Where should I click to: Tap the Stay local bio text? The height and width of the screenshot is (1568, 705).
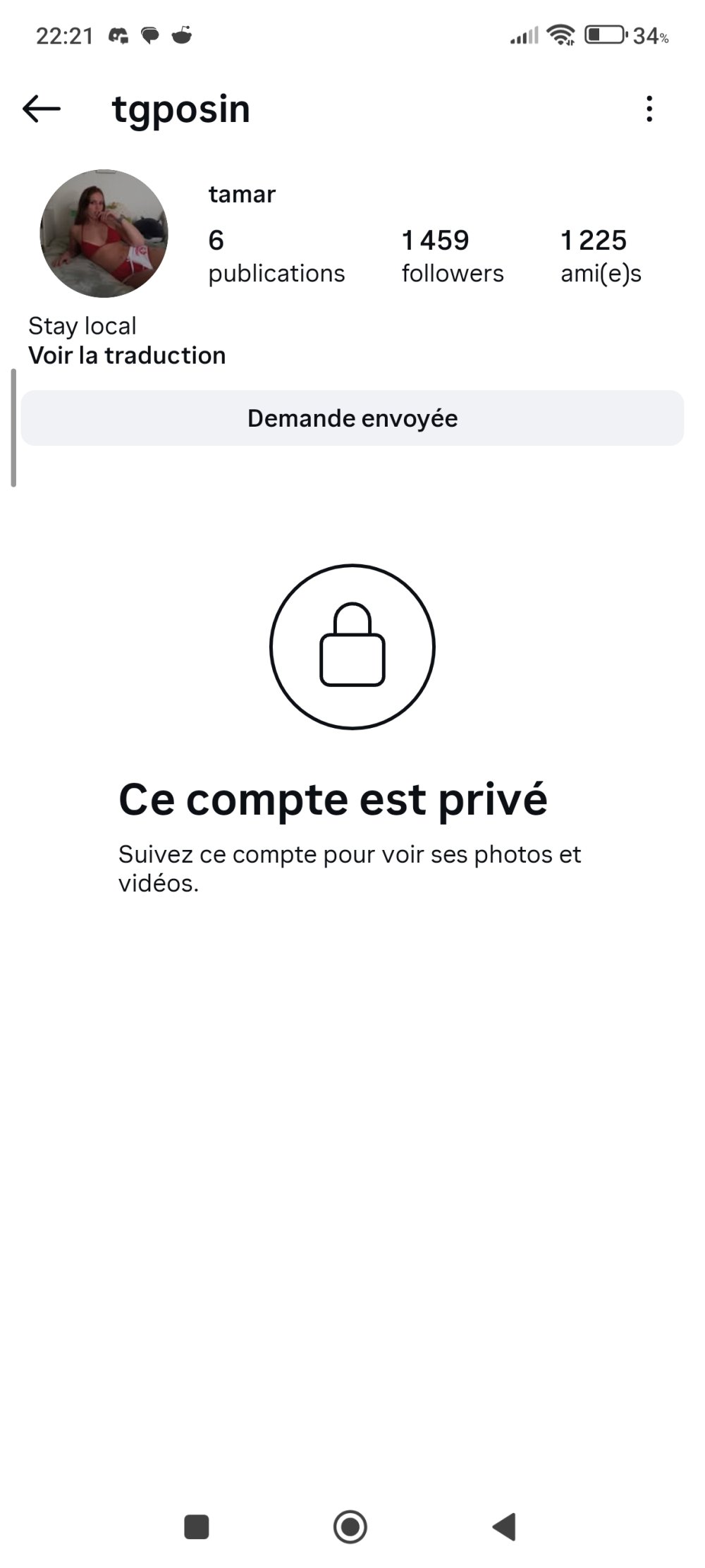point(82,325)
